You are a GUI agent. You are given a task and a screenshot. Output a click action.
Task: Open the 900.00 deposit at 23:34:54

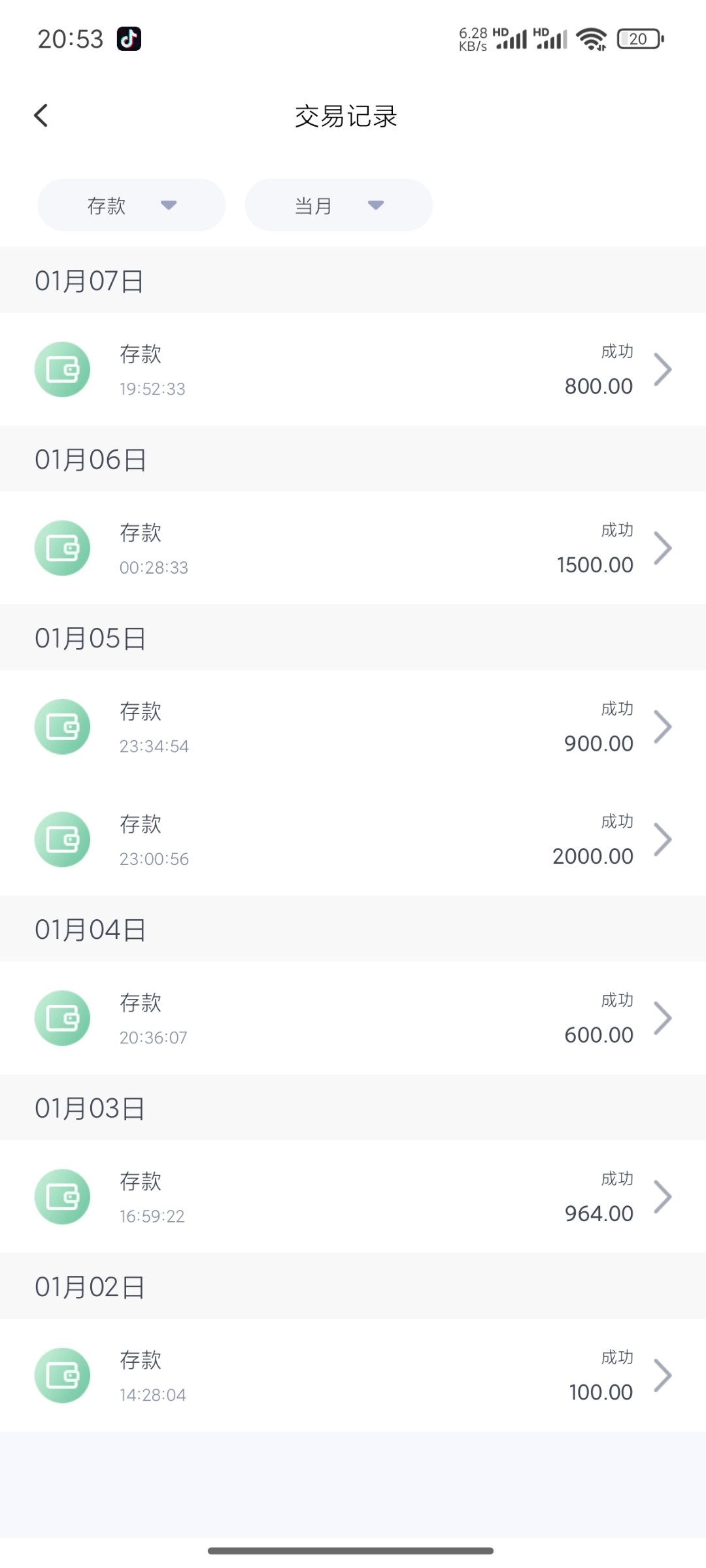353,727
